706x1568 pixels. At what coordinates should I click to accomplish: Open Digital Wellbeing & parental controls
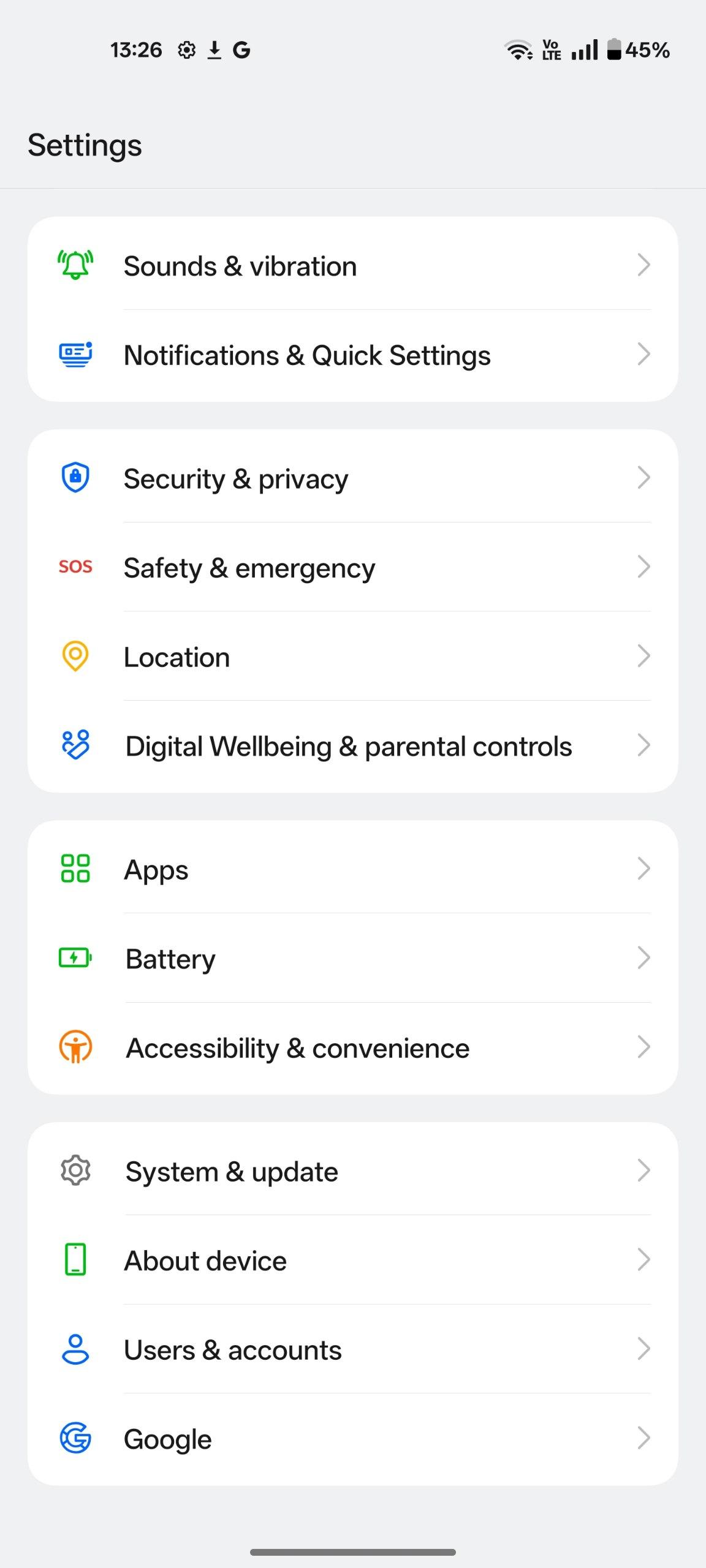coord(352,746)
